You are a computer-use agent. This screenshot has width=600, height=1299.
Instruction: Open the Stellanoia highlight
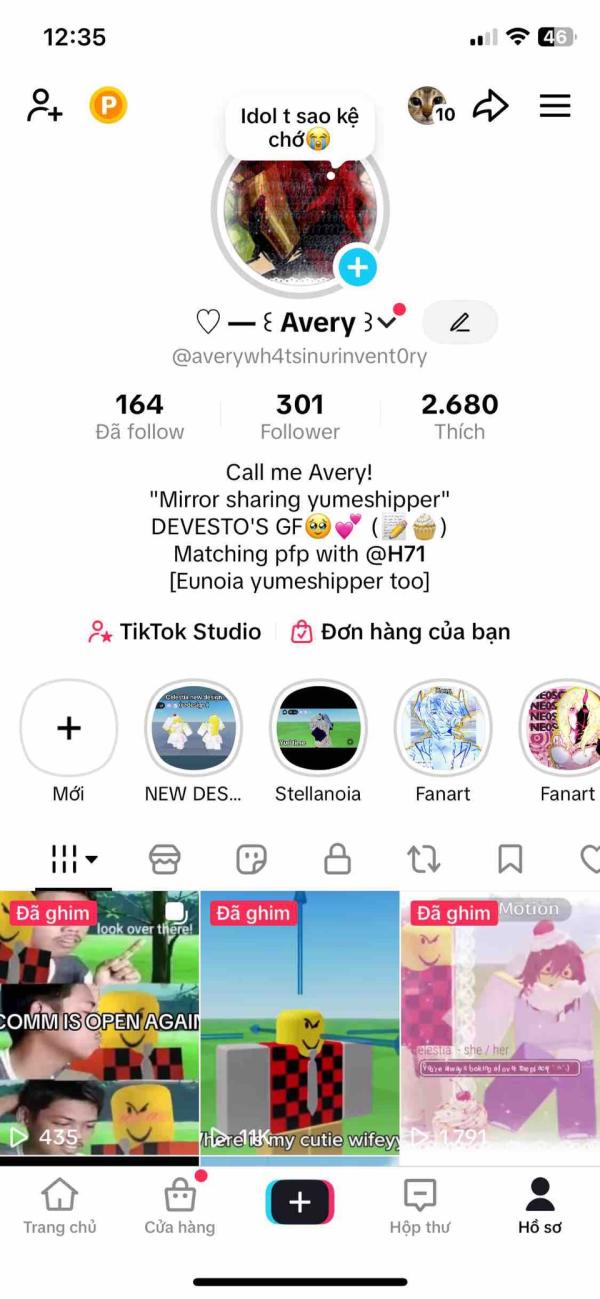pos(318,728)
